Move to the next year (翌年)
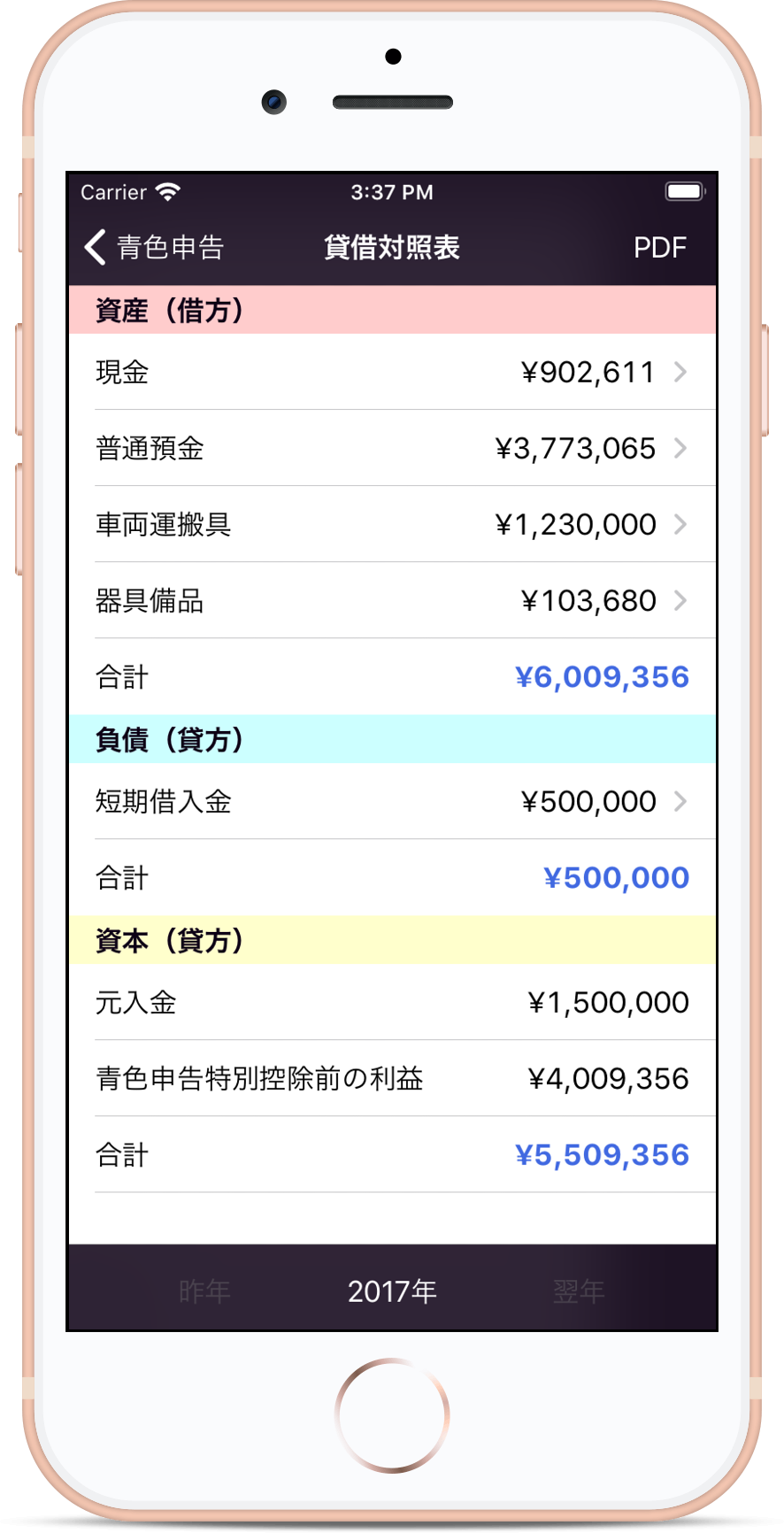Viewport: 784px width, 1533px height. click(579, 1291)
